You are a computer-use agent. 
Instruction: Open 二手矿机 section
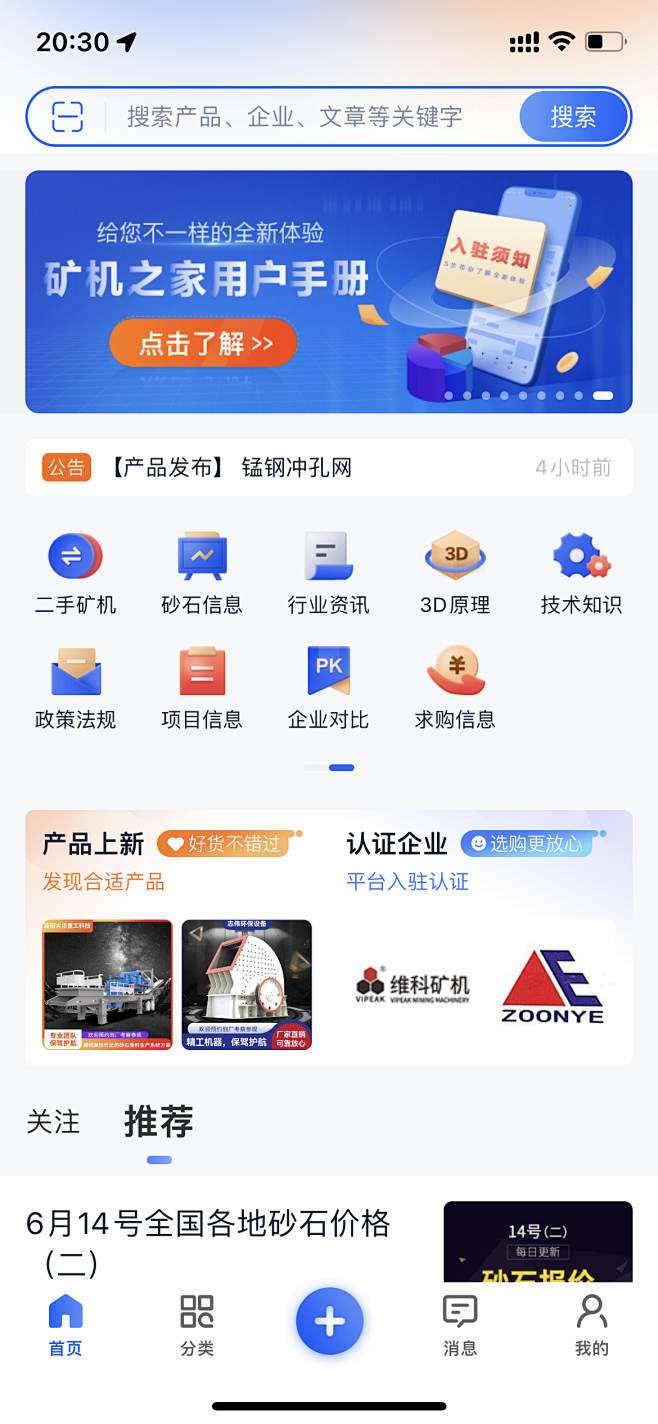[76, 573]
